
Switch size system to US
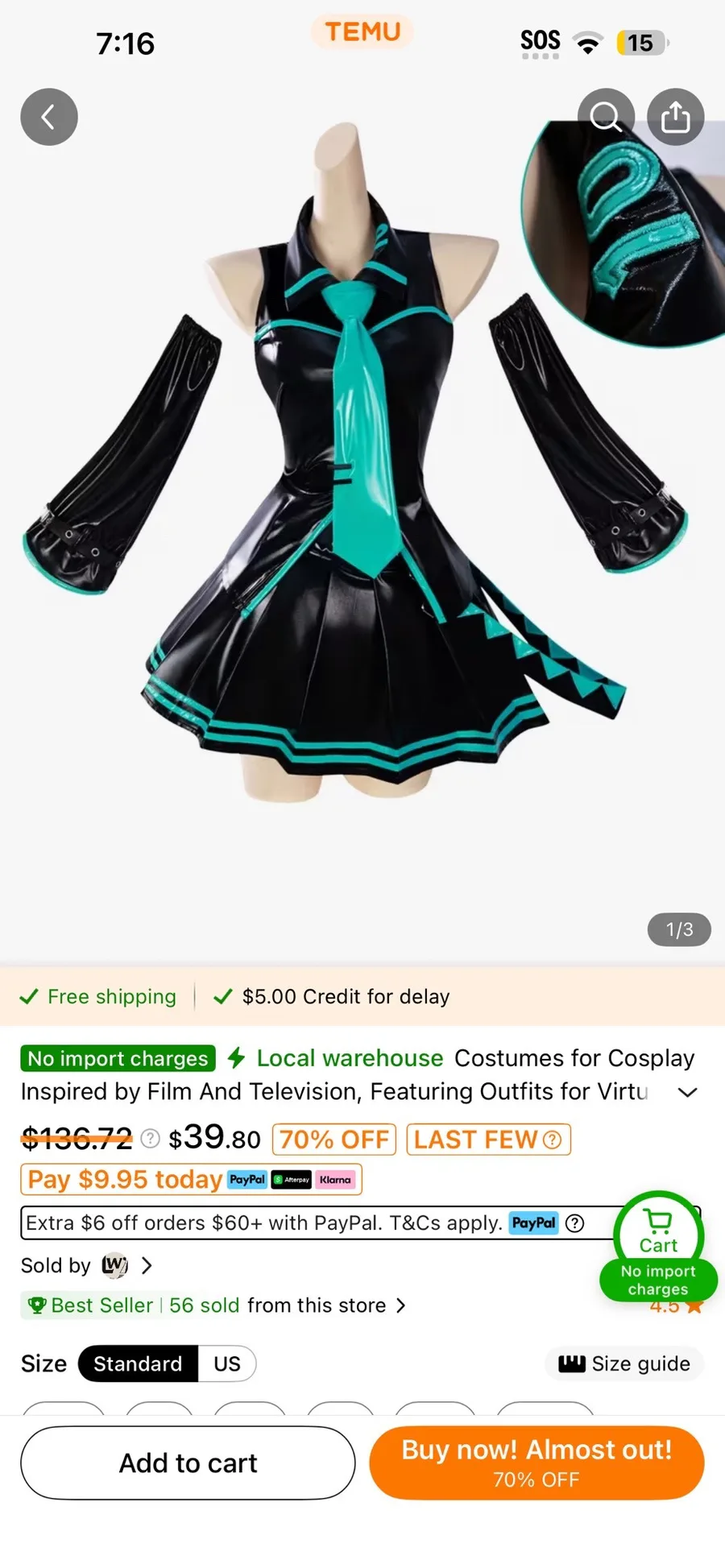[226, 1364]
